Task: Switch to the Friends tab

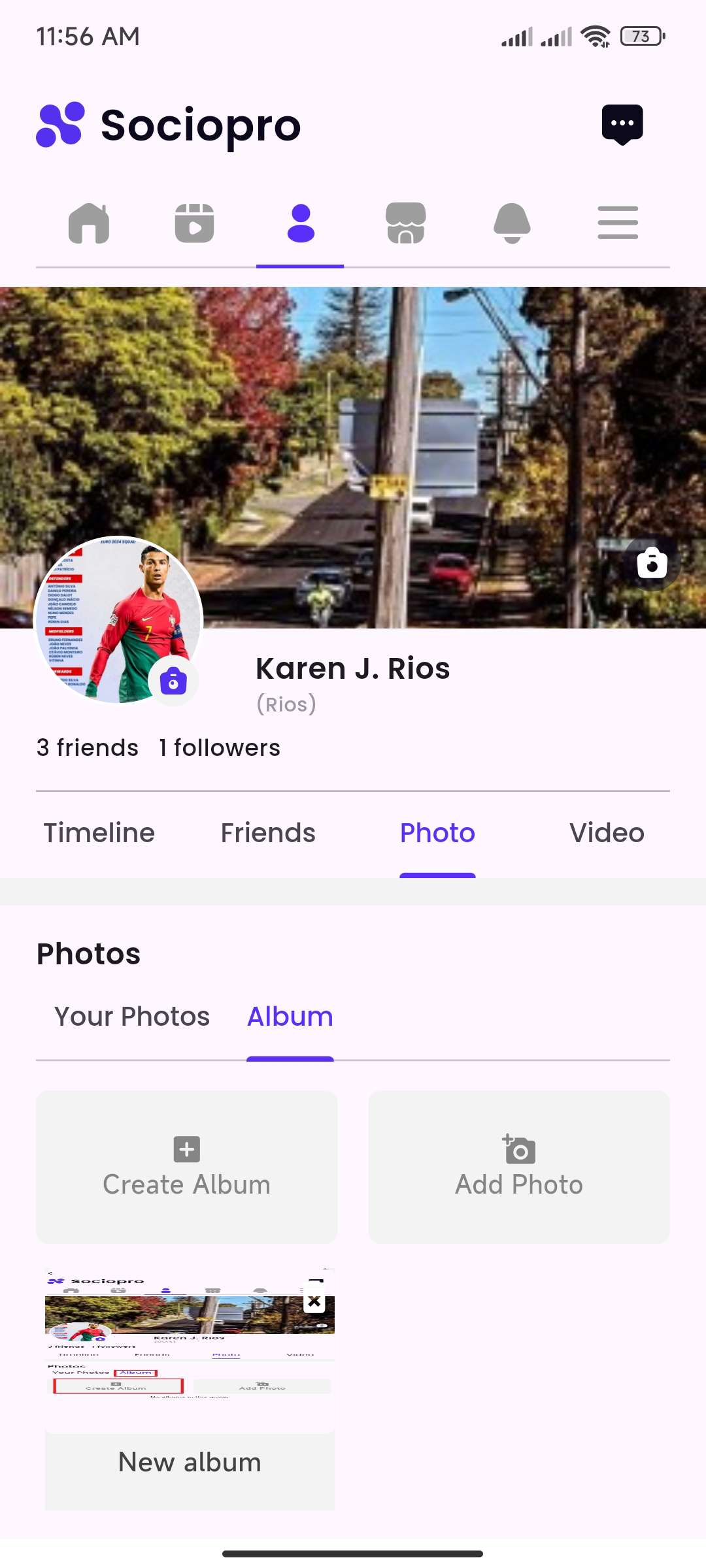Action: point(268,833)
